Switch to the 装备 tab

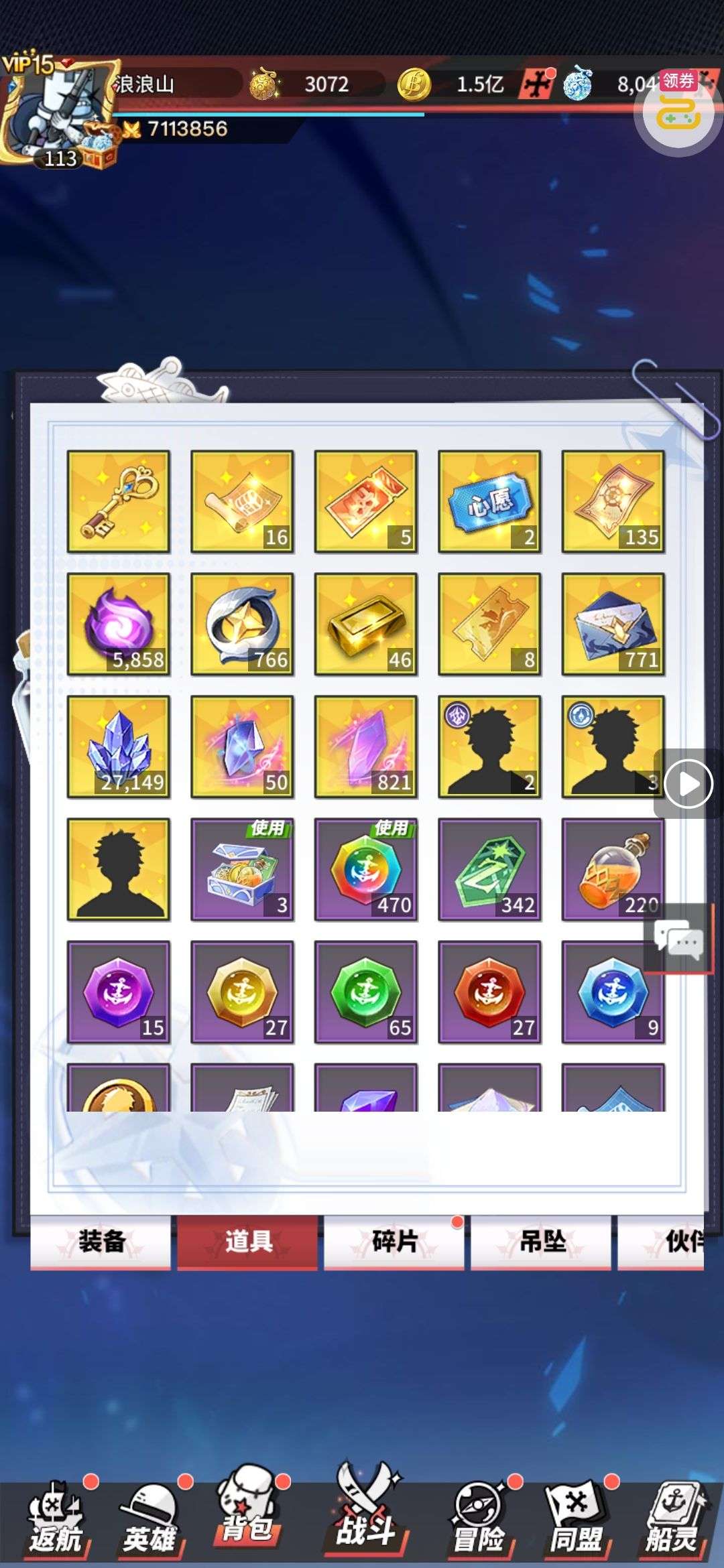click(101, 1242)
